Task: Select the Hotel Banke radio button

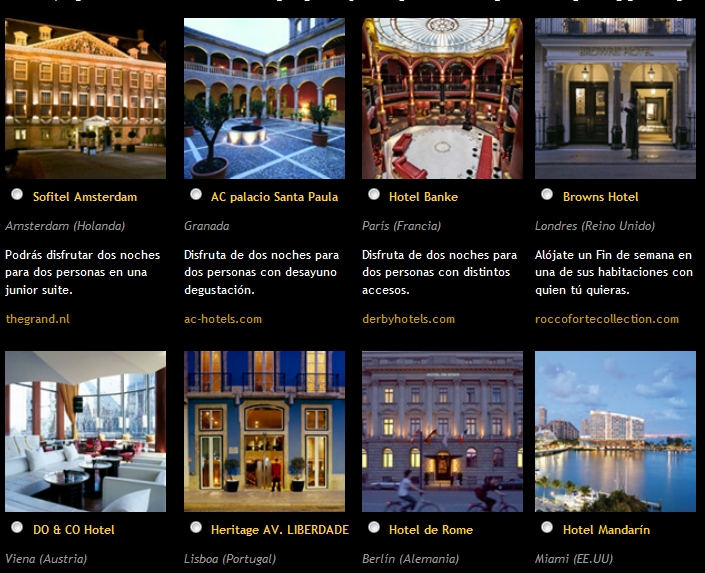Action: point(374,195)
